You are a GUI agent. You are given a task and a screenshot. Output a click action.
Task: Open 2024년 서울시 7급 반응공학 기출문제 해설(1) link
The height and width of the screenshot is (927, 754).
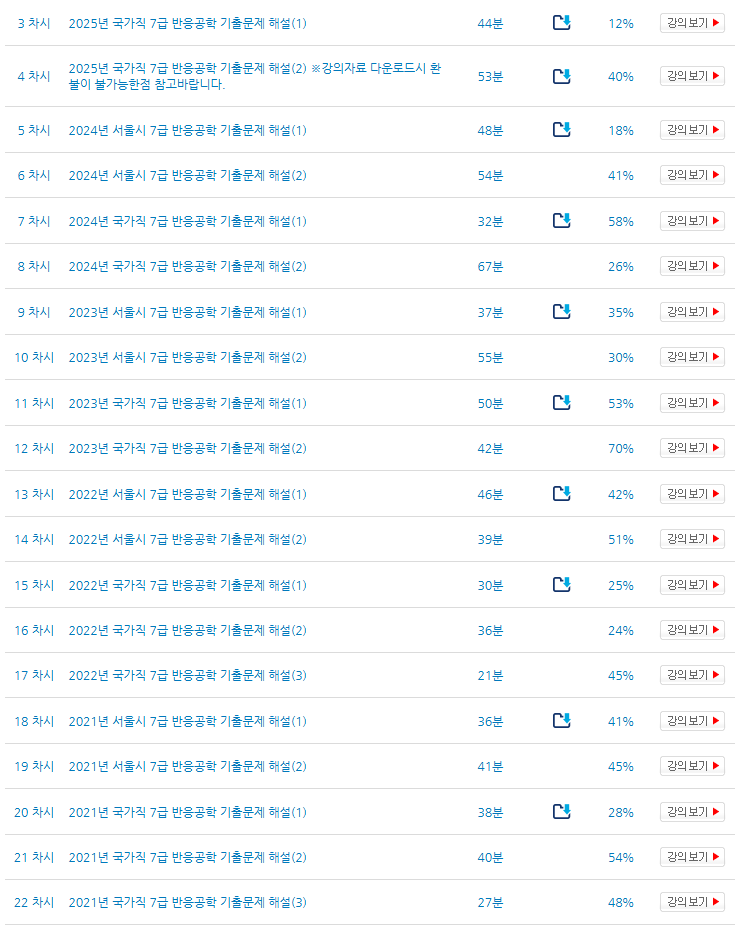[188, 130]
